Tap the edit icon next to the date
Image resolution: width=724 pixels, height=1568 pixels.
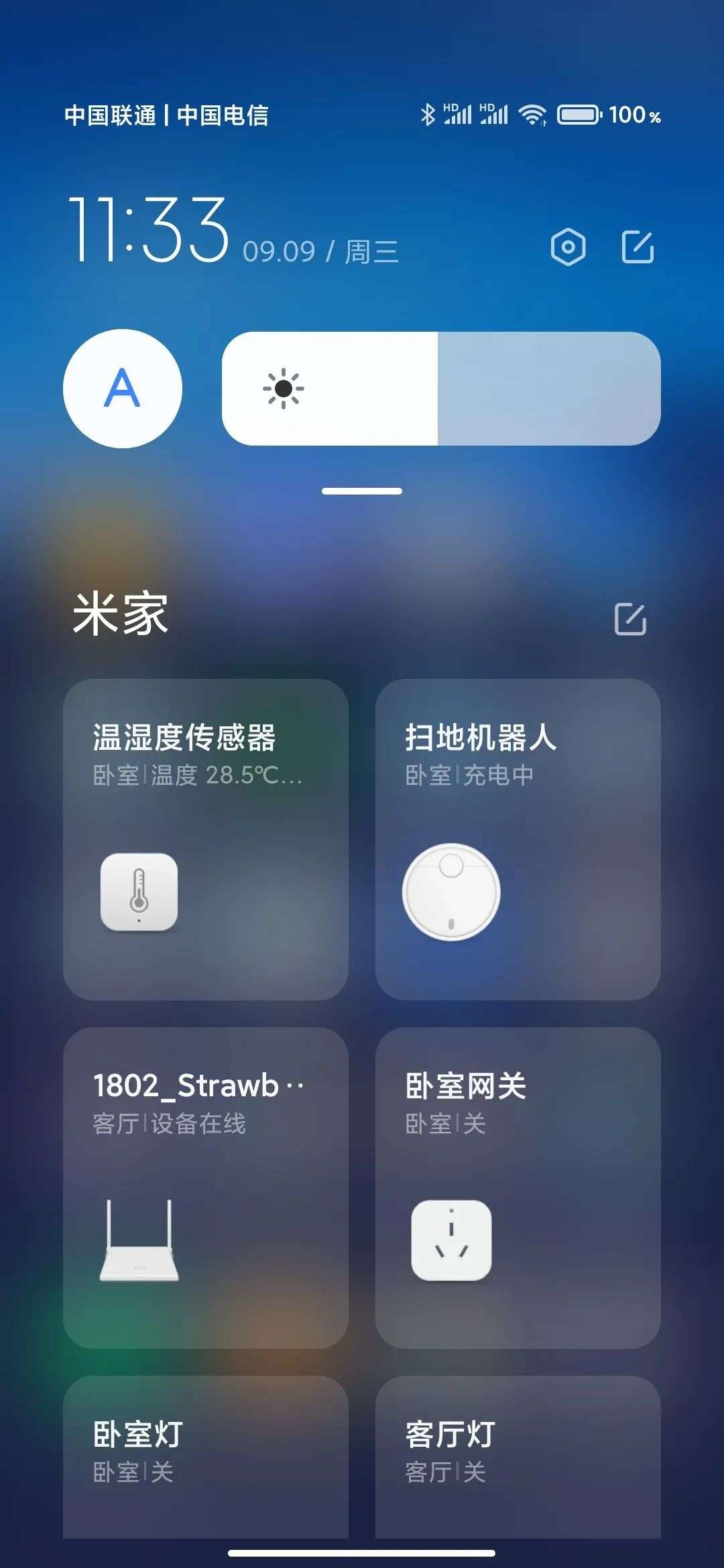(637, 247)
